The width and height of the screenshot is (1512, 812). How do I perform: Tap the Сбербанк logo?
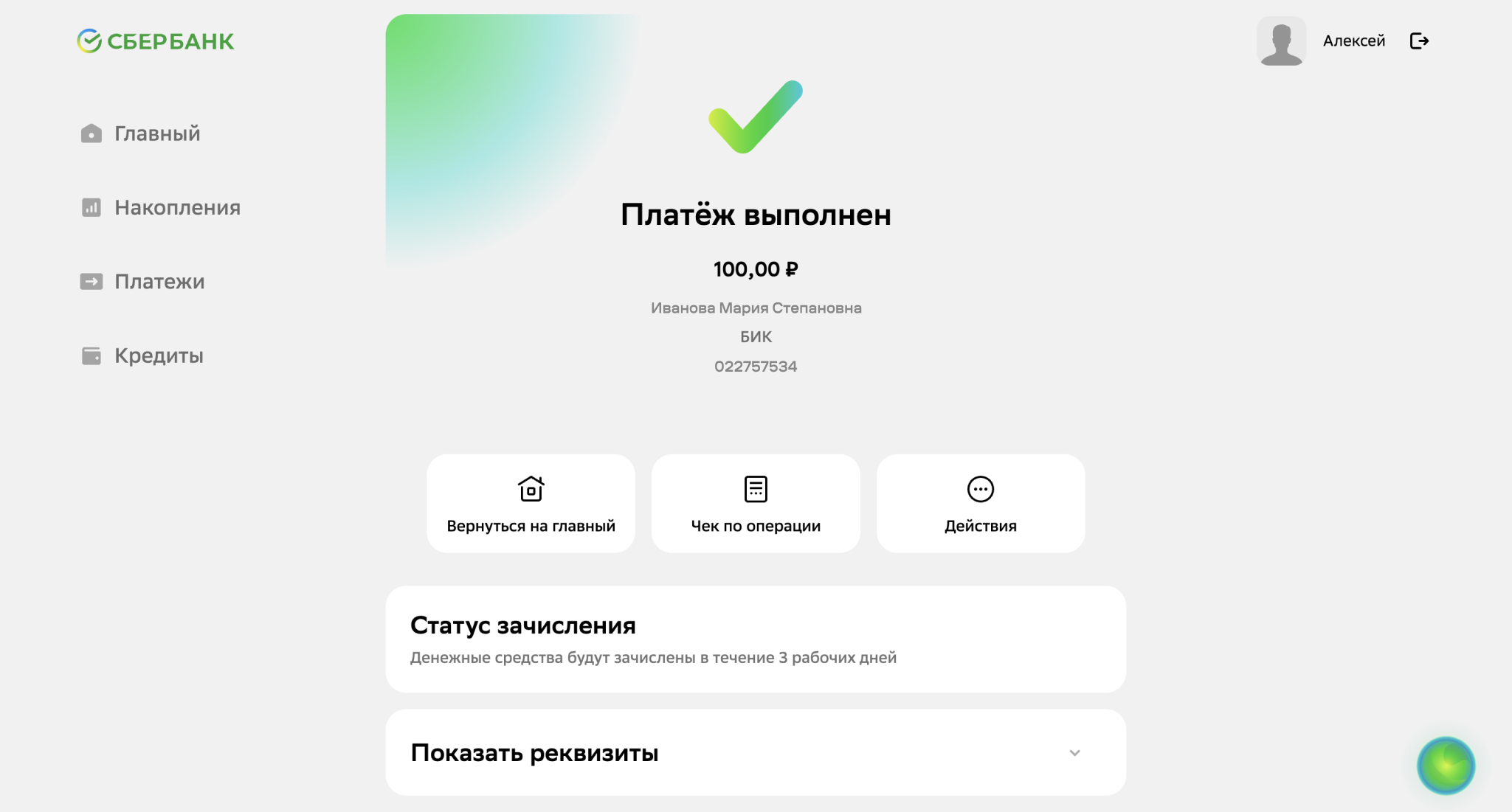pyautogui.click(x=156, y=41)
